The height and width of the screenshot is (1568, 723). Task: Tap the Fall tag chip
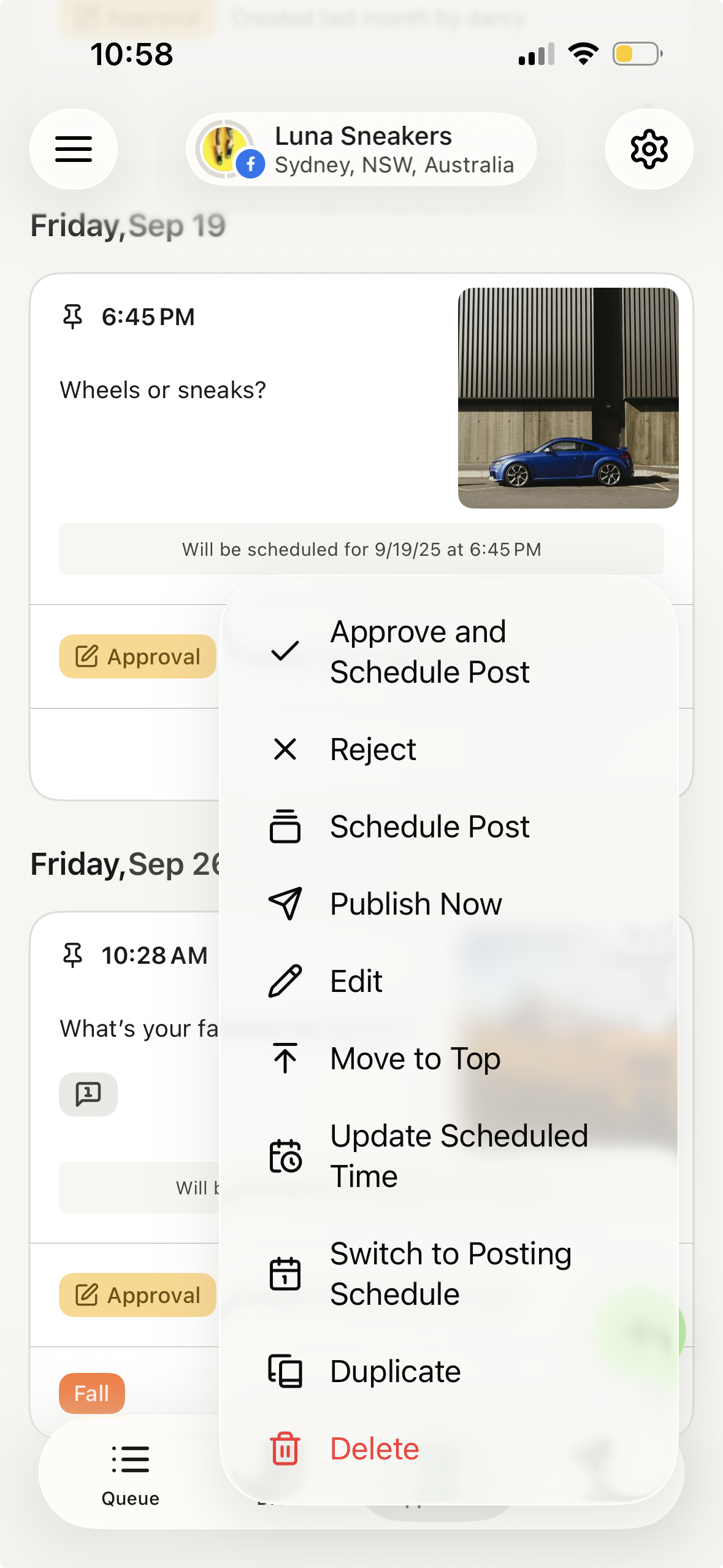[x=92, y=1393]
